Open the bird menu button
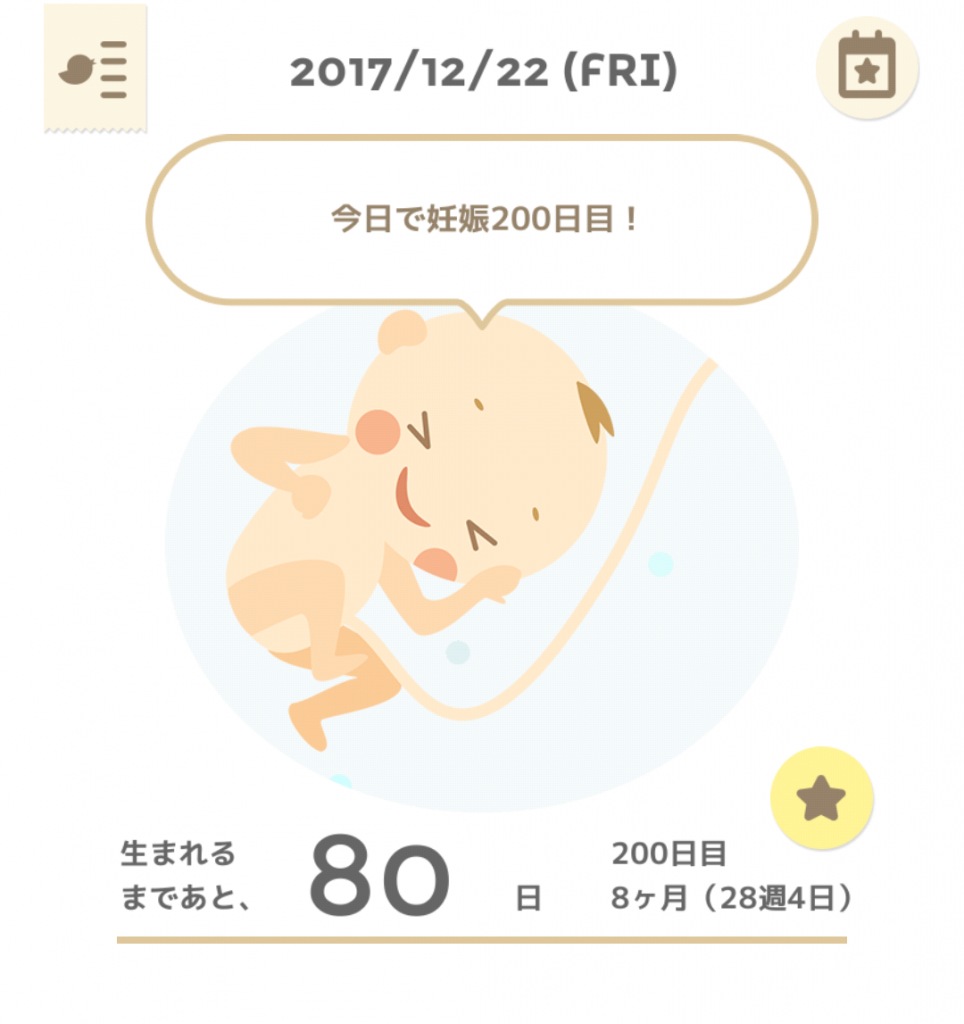The height and width of the screenshot is (1024, 964). [94, 70]
